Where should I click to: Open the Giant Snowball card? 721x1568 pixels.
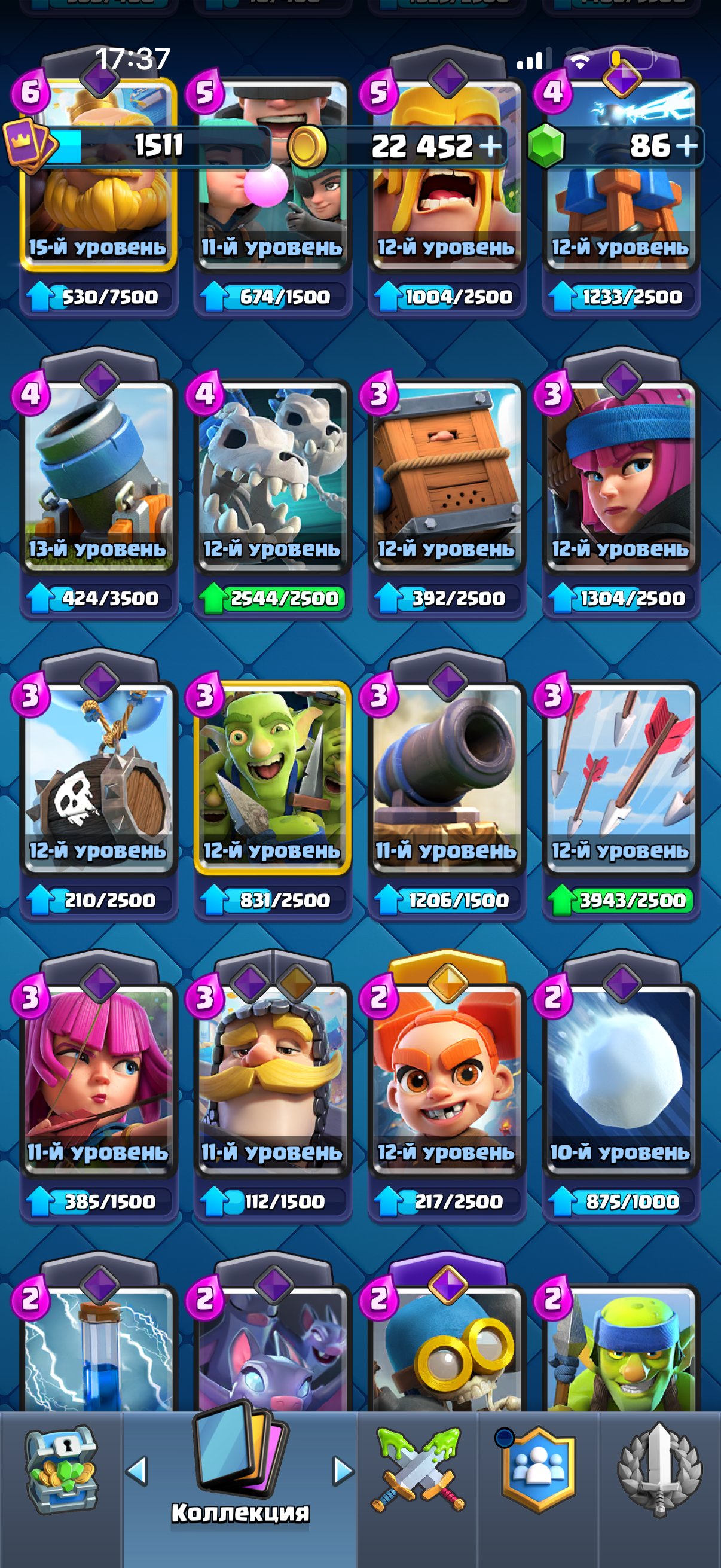(x=621, y=1079)
